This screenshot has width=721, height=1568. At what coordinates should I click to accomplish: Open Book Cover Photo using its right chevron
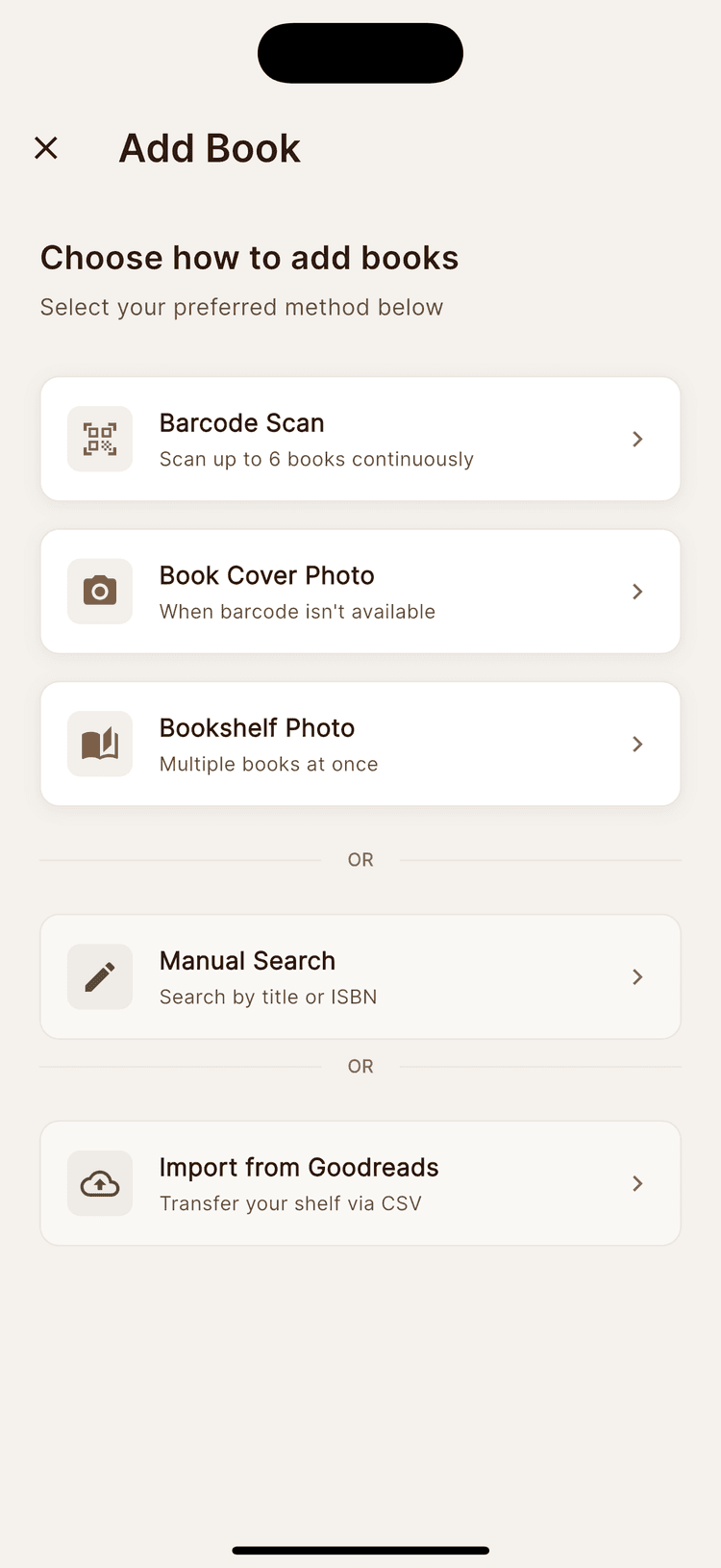636,592
